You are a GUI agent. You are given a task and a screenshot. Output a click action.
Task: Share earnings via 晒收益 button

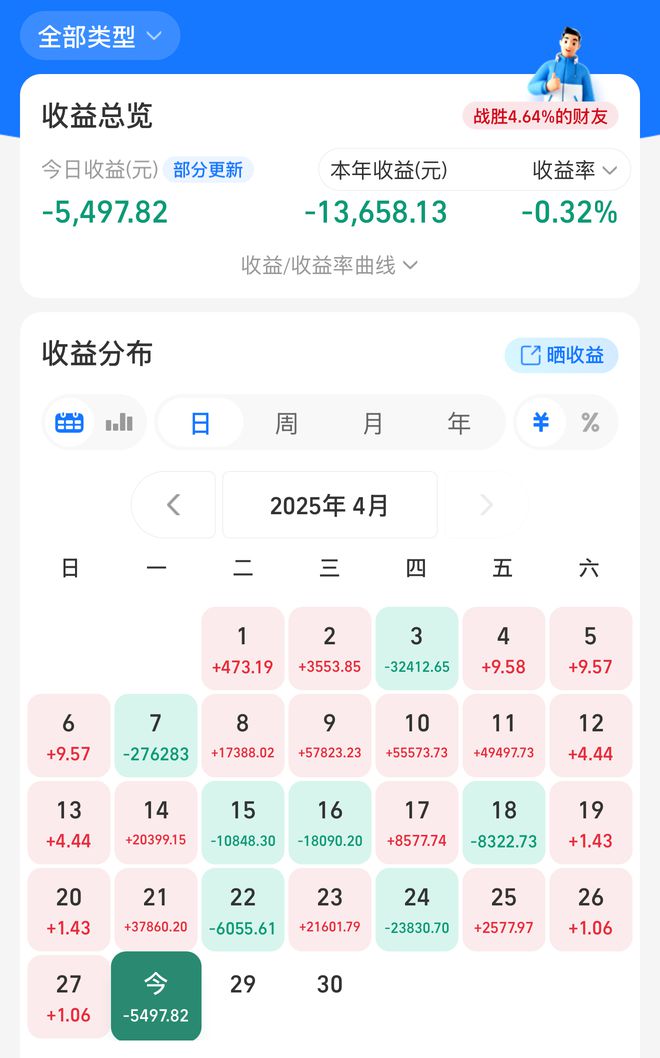(x=562, y=355)
